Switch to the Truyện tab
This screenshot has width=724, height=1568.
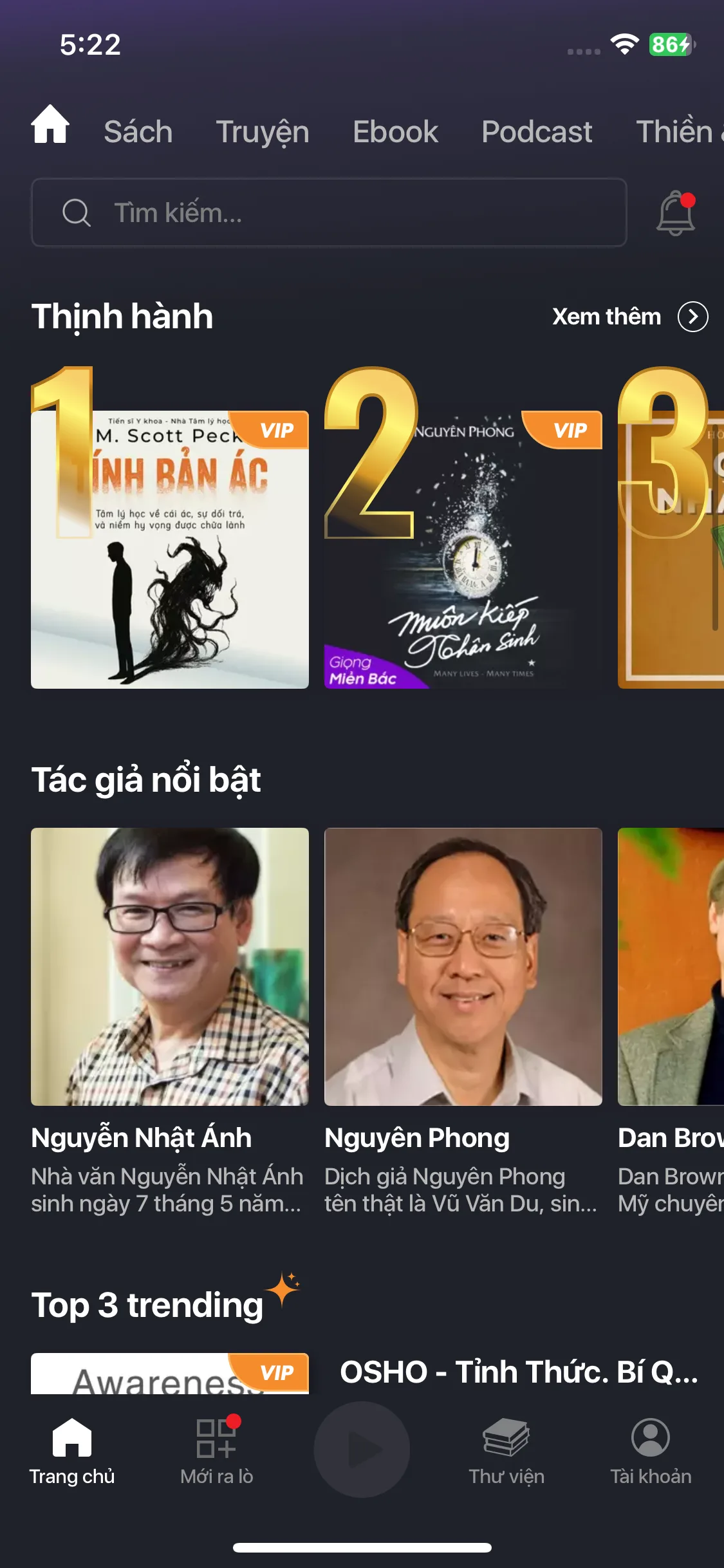tap(262, 132)
